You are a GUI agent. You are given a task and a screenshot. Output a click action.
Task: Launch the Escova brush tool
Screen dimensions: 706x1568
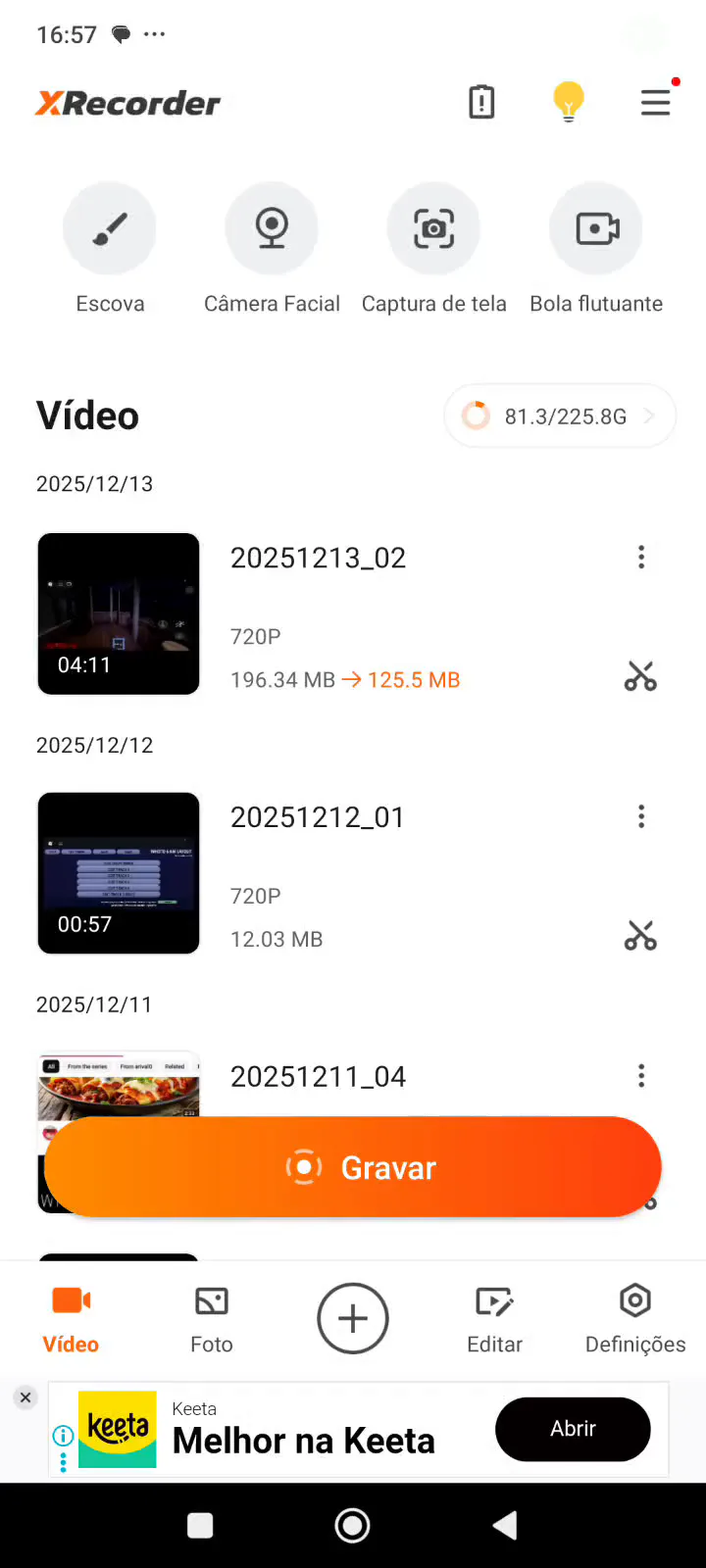coord(110,228)
